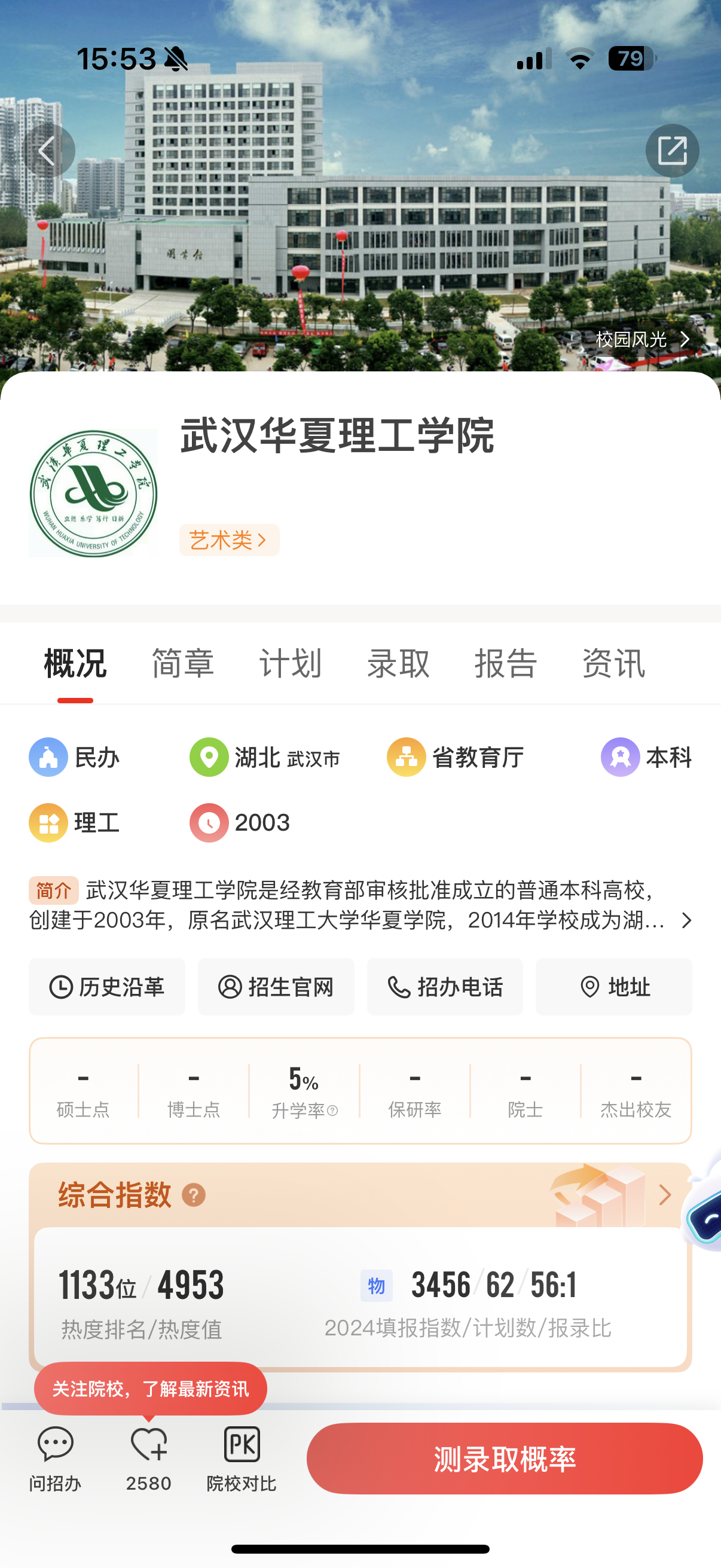The image size is (721, 1568).
Task: Switch to the 资讯 tab
Action: (613, 663)
